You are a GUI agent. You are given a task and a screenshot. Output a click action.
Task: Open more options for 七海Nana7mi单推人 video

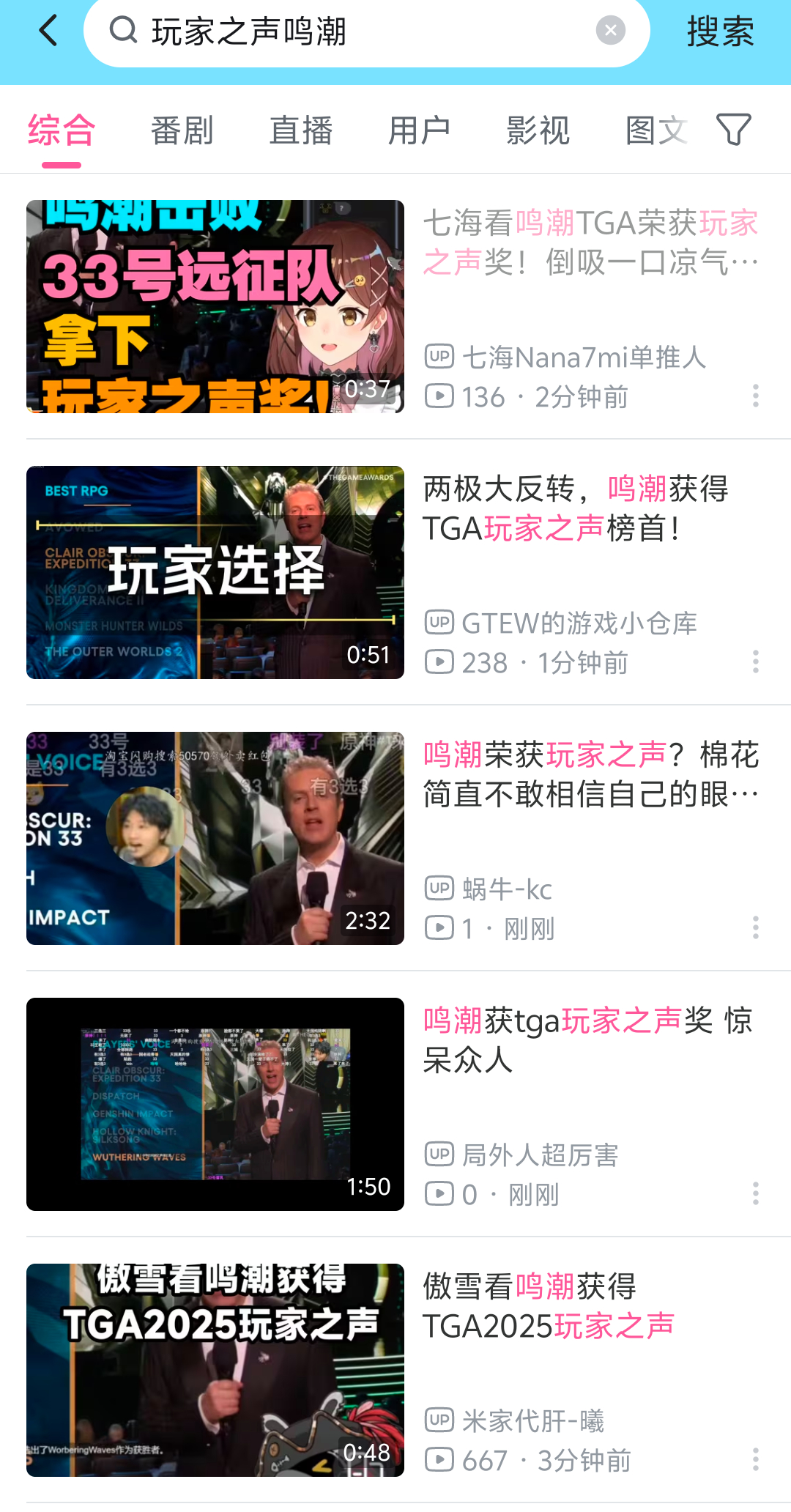(x=756, y=396)
